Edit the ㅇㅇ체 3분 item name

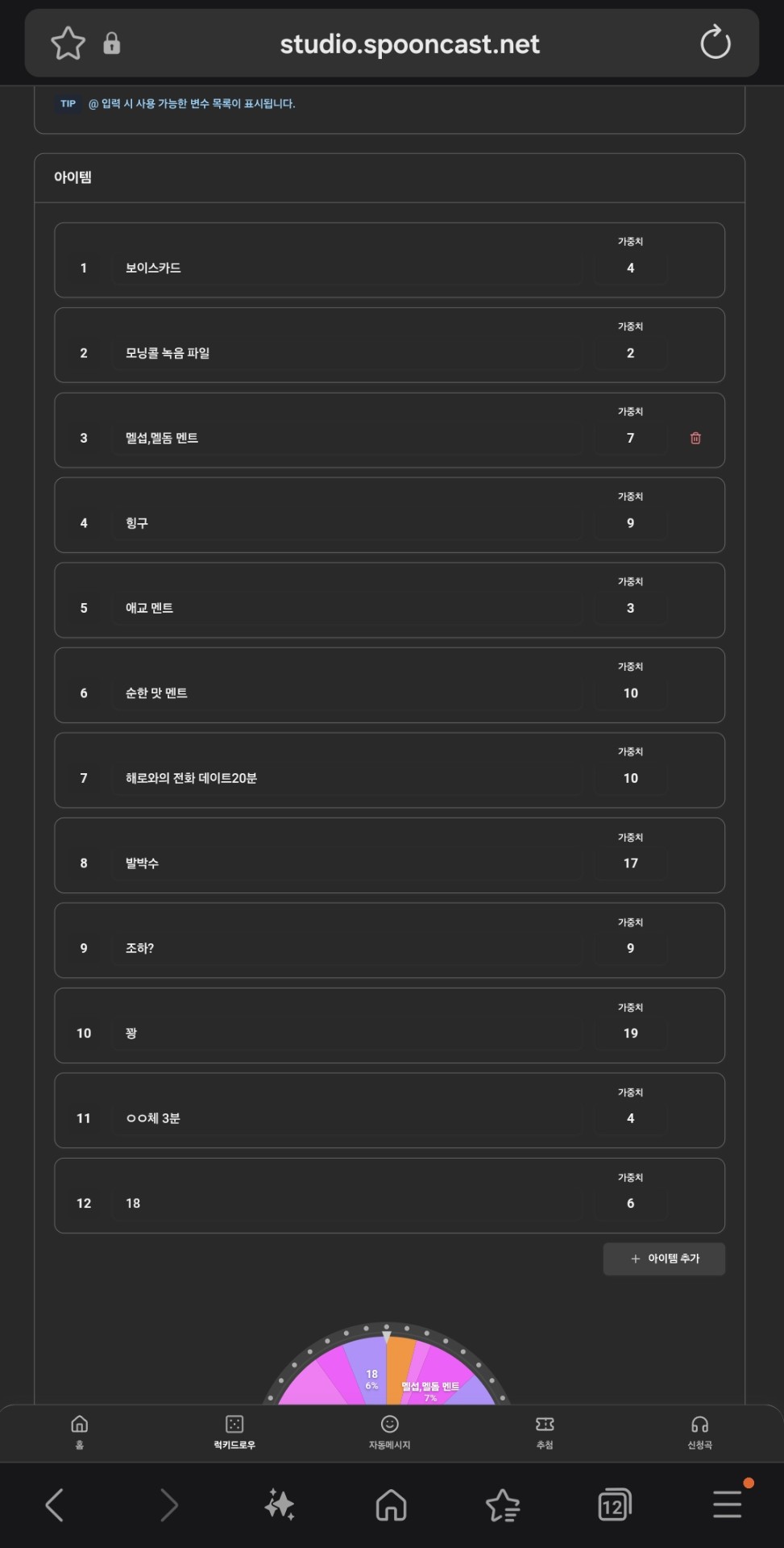click(x=346, y=1118)
